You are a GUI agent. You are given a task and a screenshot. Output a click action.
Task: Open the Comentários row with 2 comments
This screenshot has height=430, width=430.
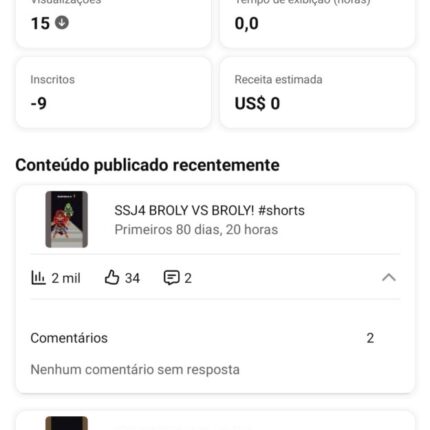tap(215, 338)
